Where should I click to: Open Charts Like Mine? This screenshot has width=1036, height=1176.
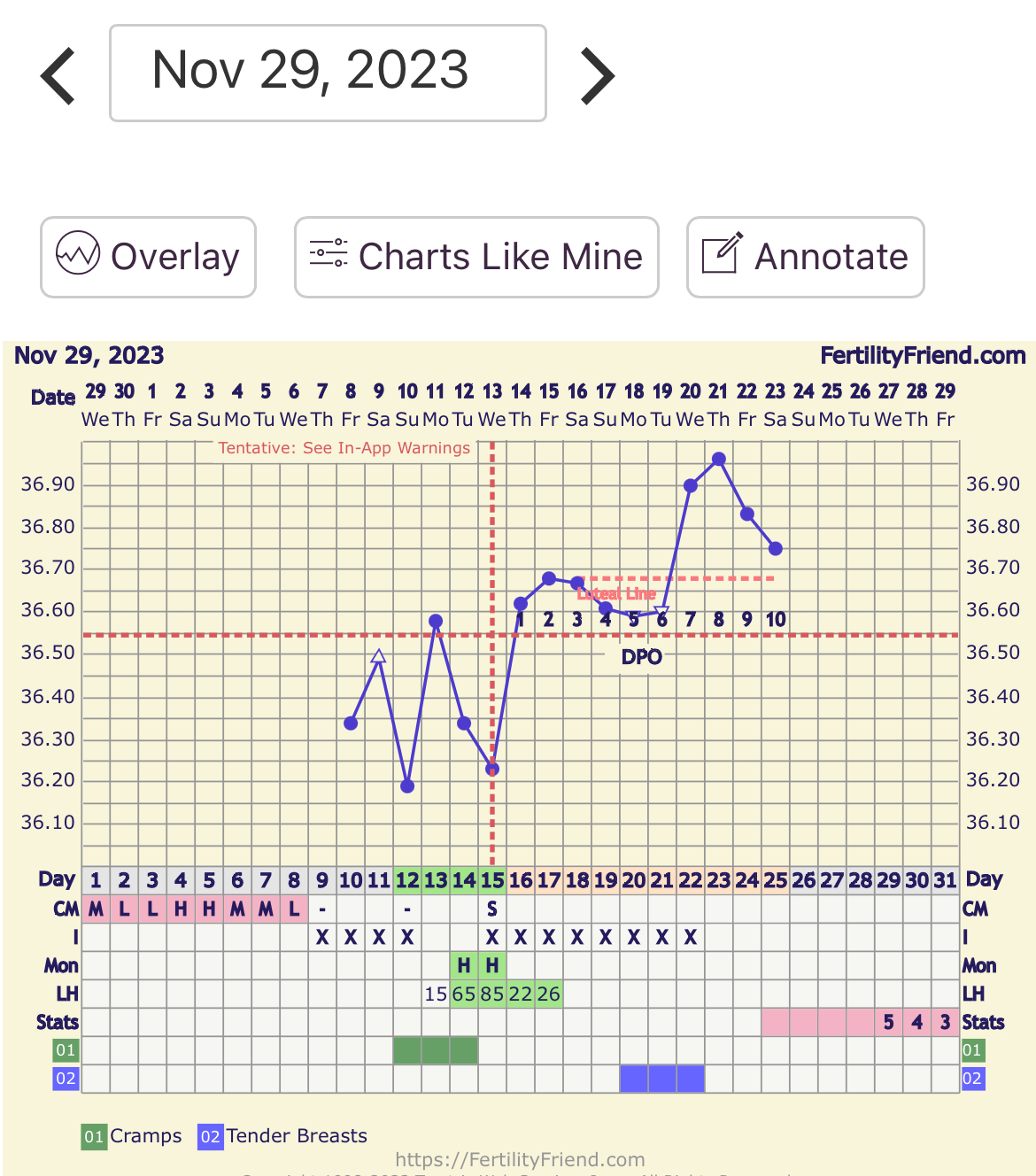coord(476,257)
